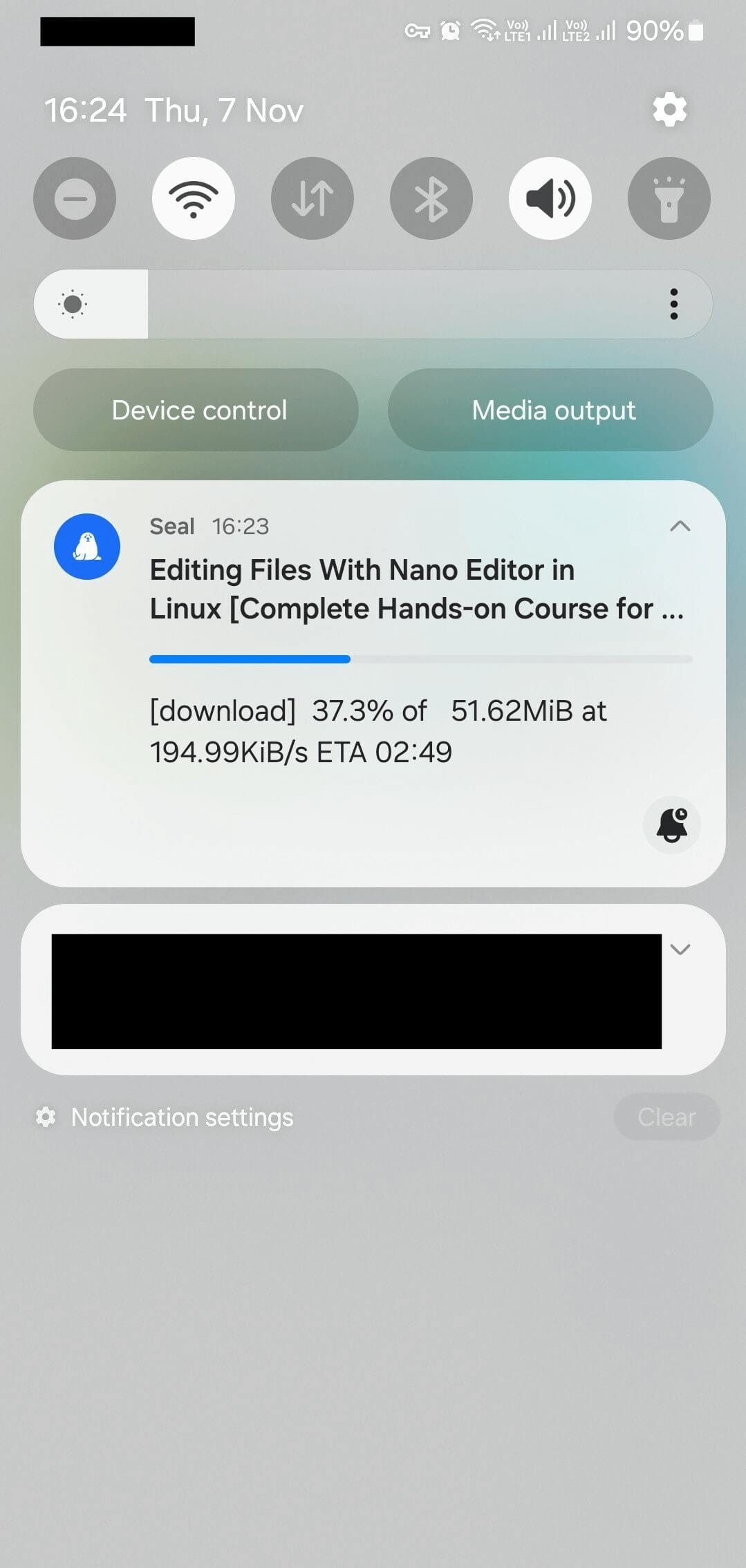Viewport: 746px width, 1568px height.
Task: Toggle the sound mode button
Action: [x=550, y=198]
